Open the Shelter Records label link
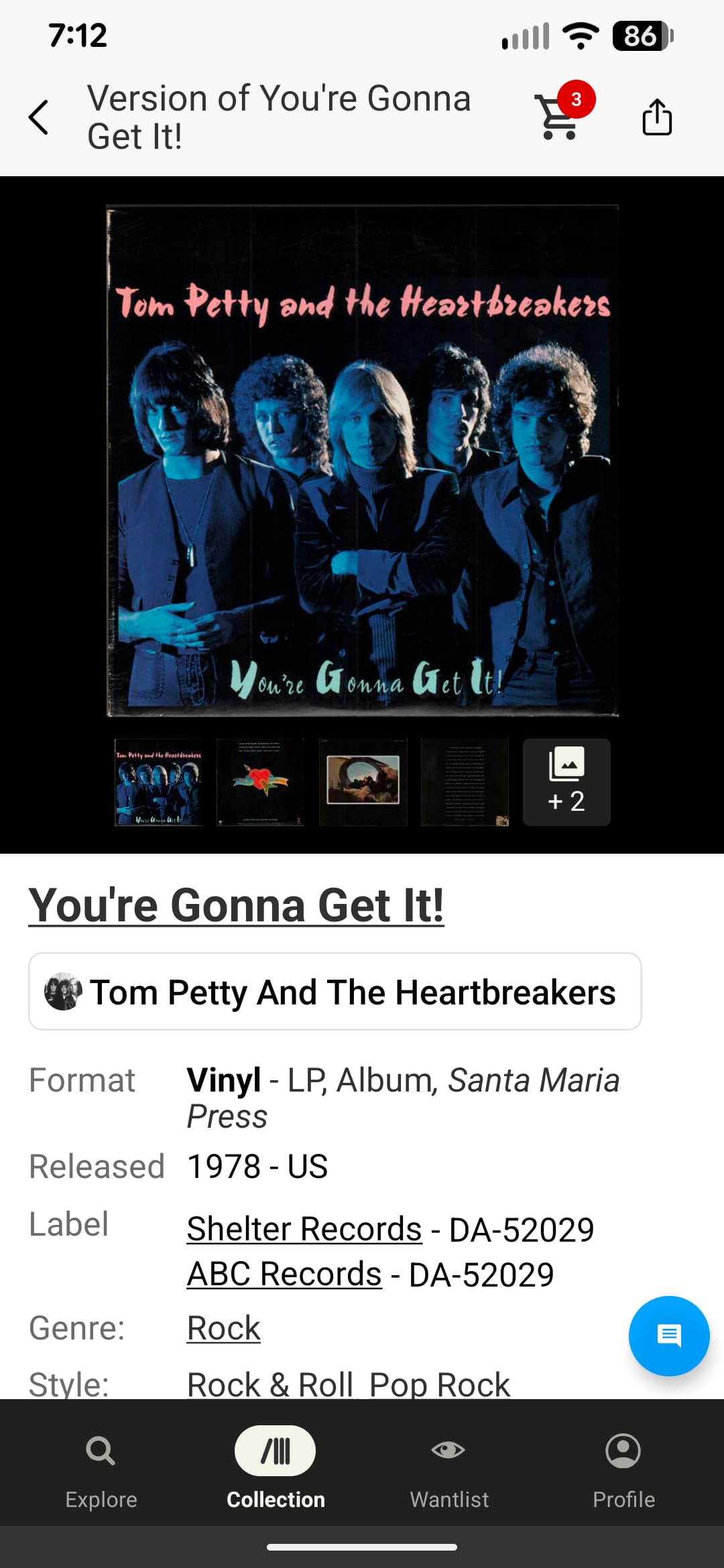Screen dimensions: 724x1568 304,1229
